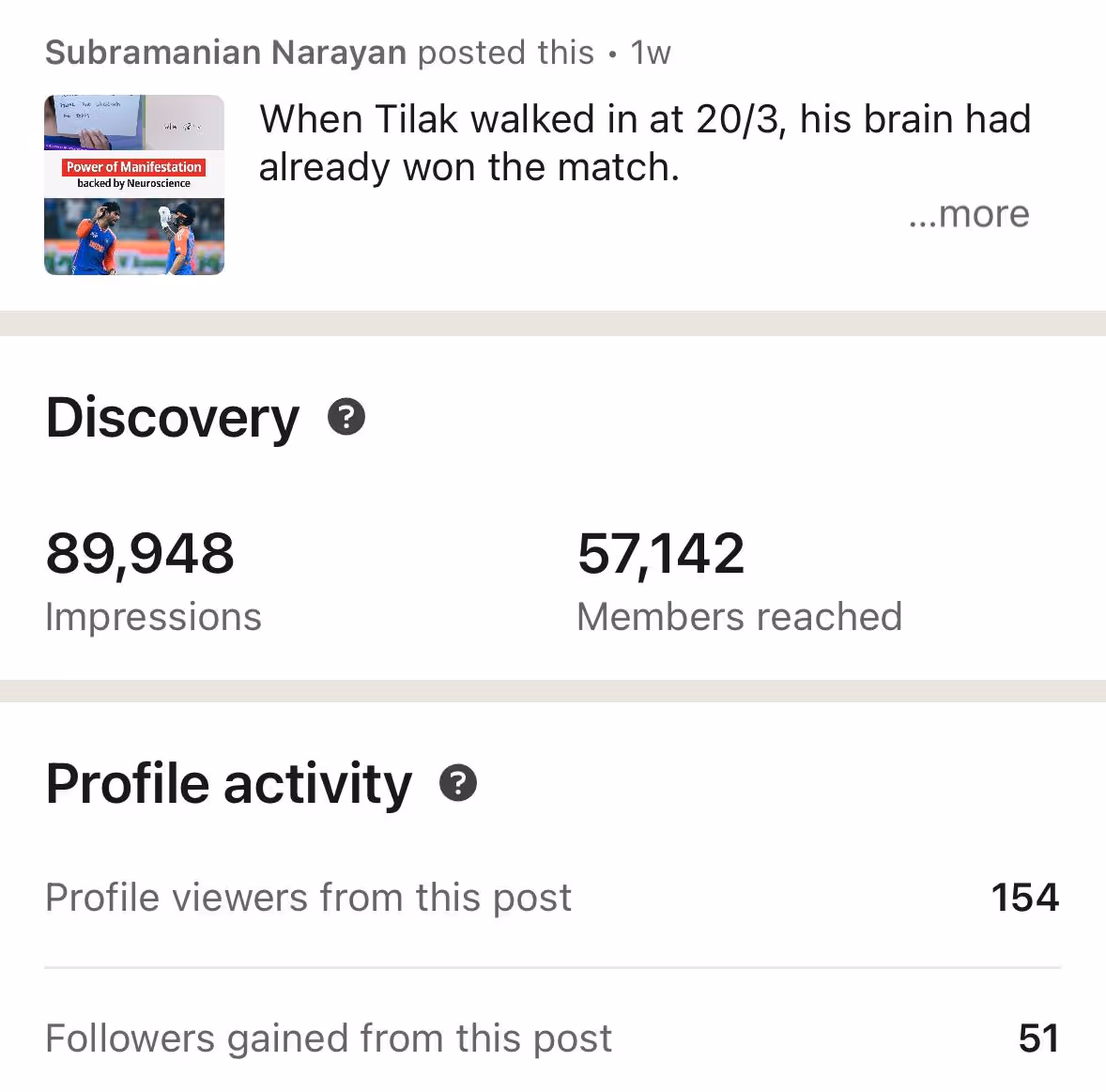
Task: Open the Discovery help icon
Action: click(346, 417)
